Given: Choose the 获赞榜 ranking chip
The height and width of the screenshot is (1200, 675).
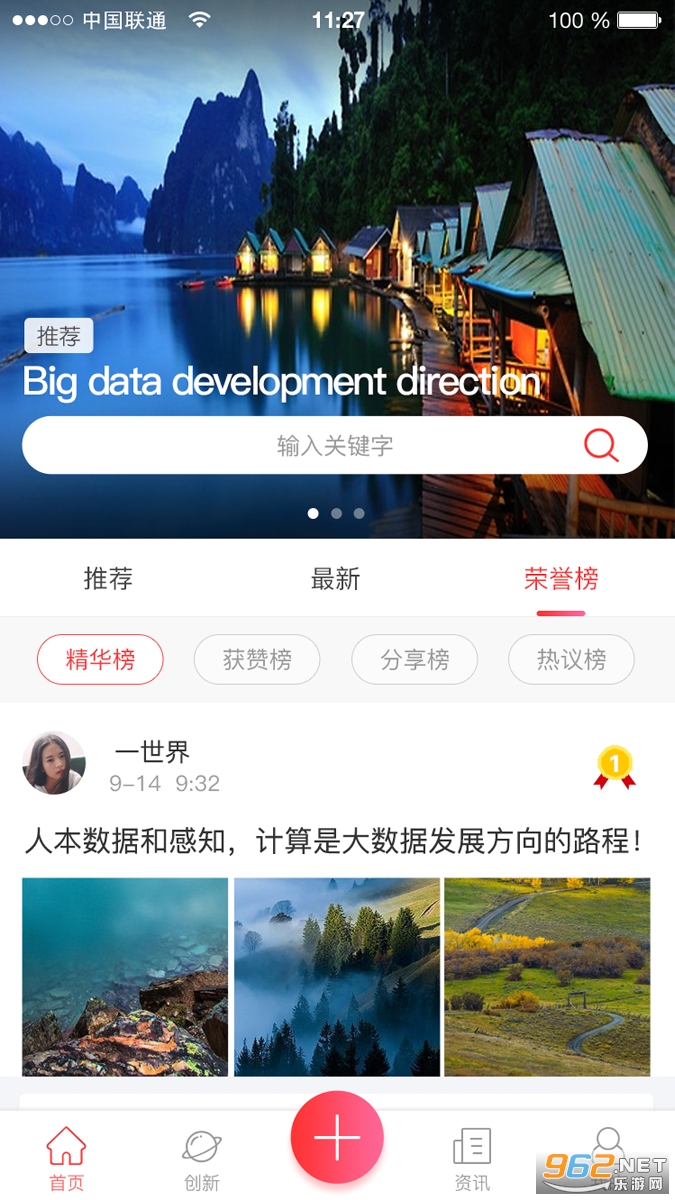Looking at the screenshot, I should [257, 659].
